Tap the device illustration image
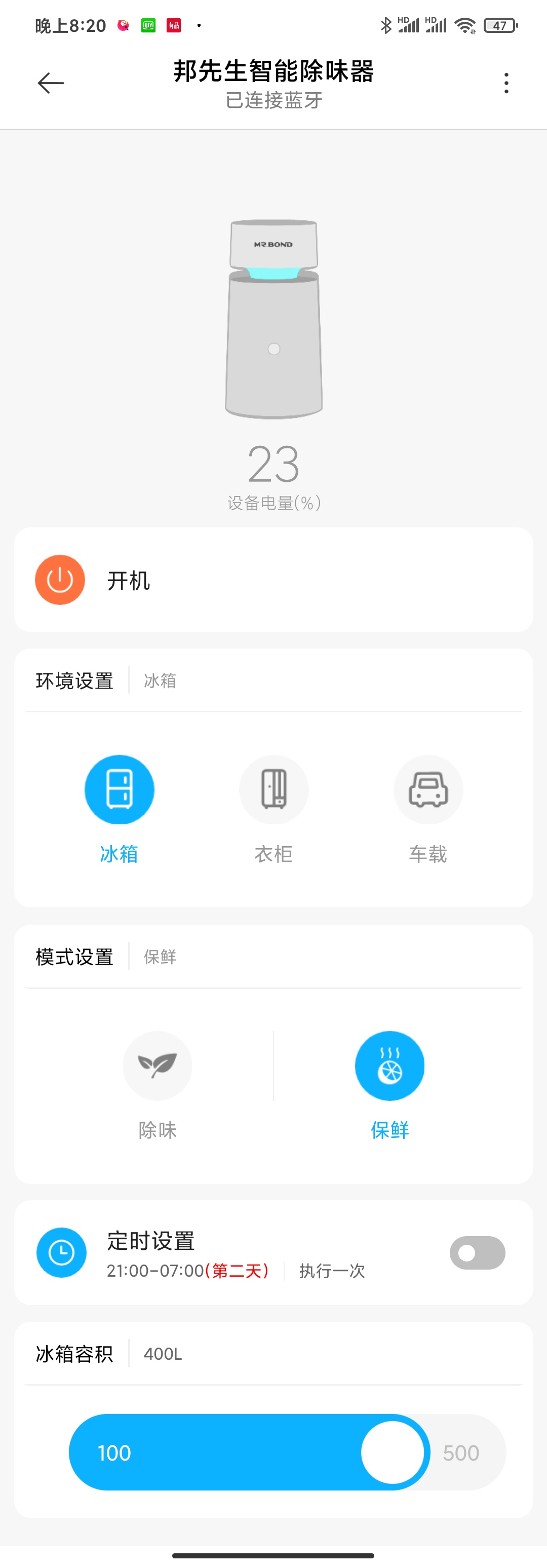The height and width of the screenshot is (1568, 547). click(x=273, y=317)
